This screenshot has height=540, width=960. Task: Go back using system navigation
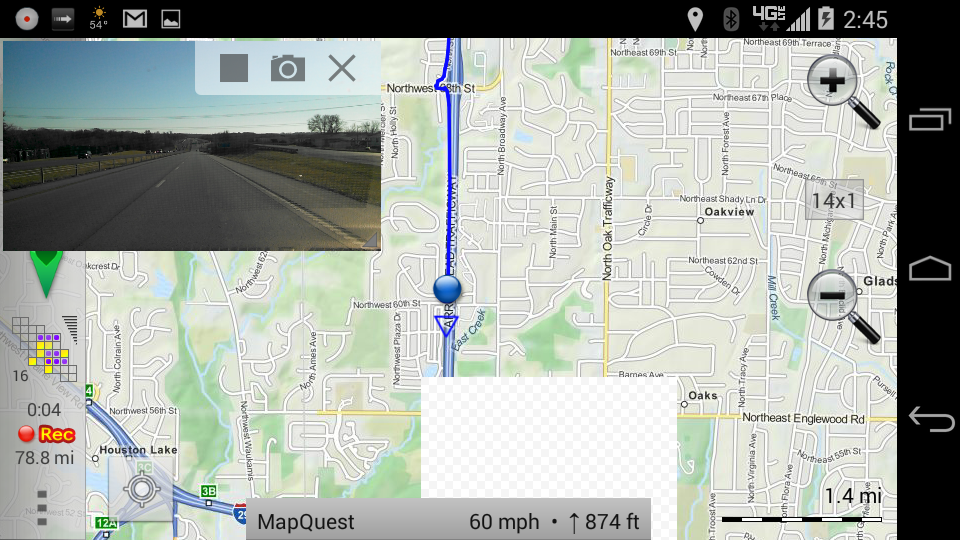coord(930,419)
